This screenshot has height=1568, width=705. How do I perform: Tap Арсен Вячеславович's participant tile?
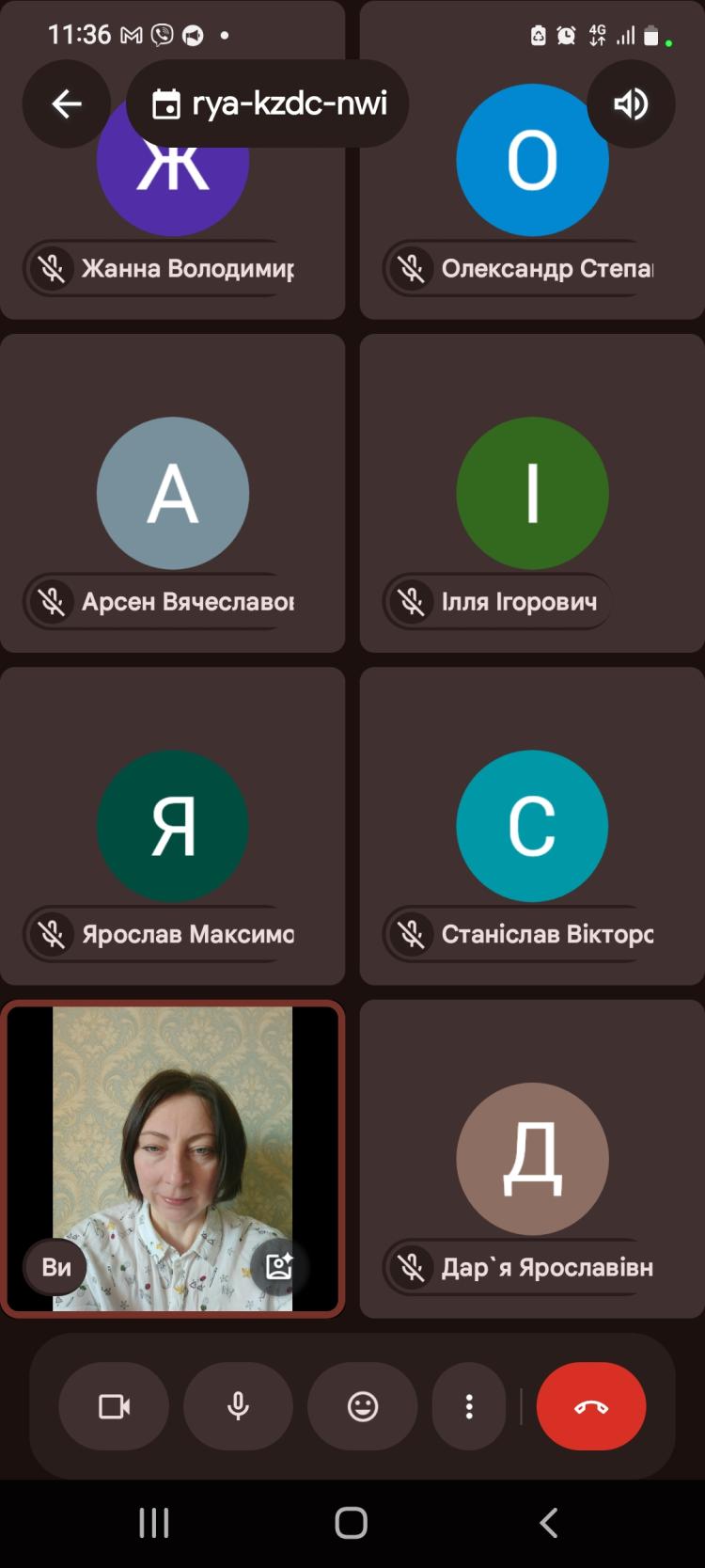pyautogui.click(x=172, y=494)
